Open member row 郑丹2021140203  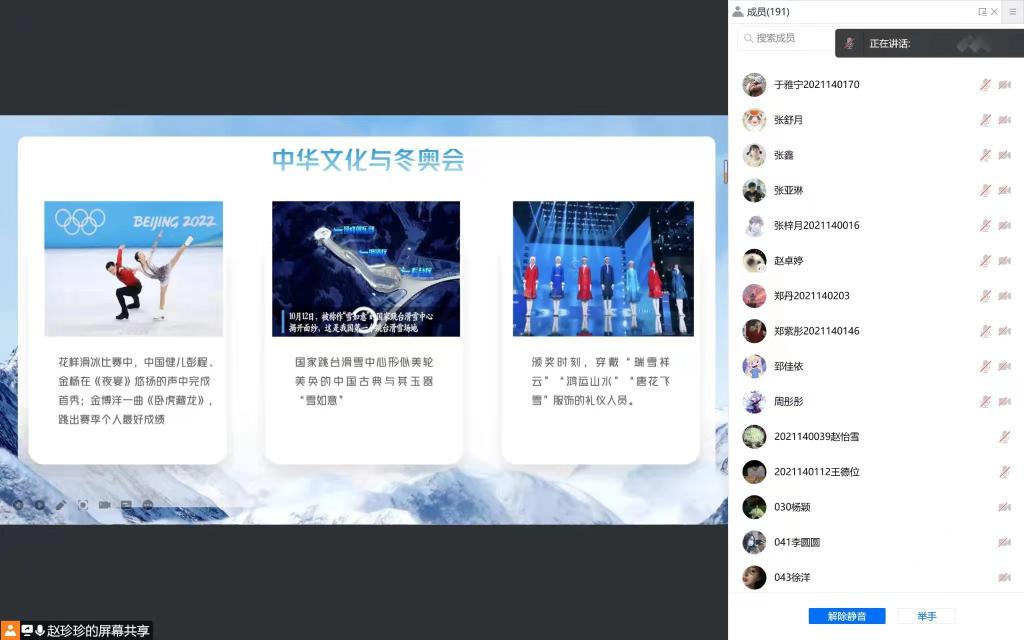coord(811,296)
